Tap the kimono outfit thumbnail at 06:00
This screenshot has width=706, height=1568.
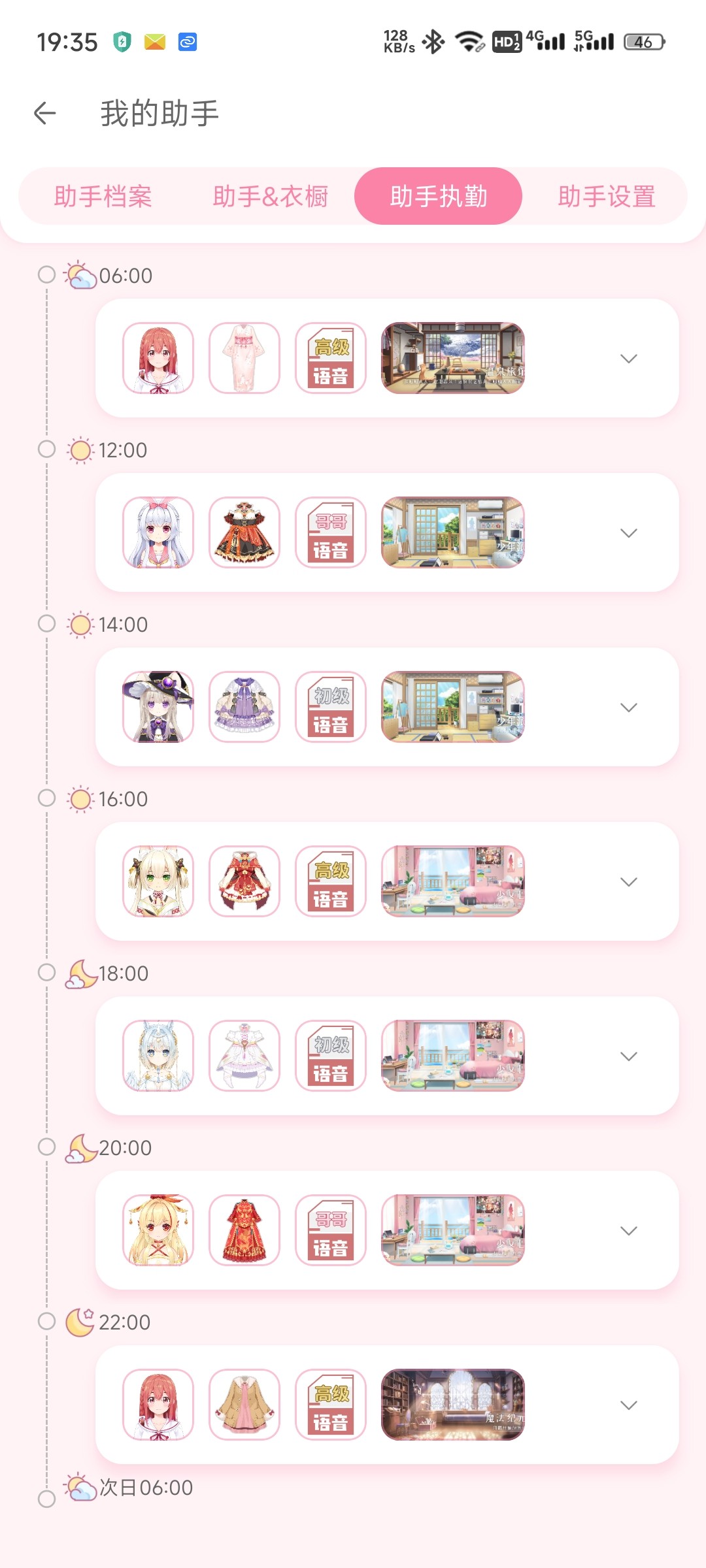point(244,358)
